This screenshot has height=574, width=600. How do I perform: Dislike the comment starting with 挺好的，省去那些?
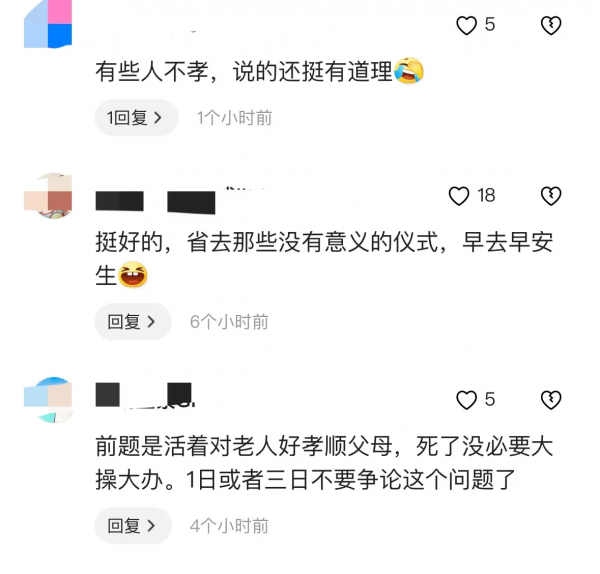coord(551,196)
